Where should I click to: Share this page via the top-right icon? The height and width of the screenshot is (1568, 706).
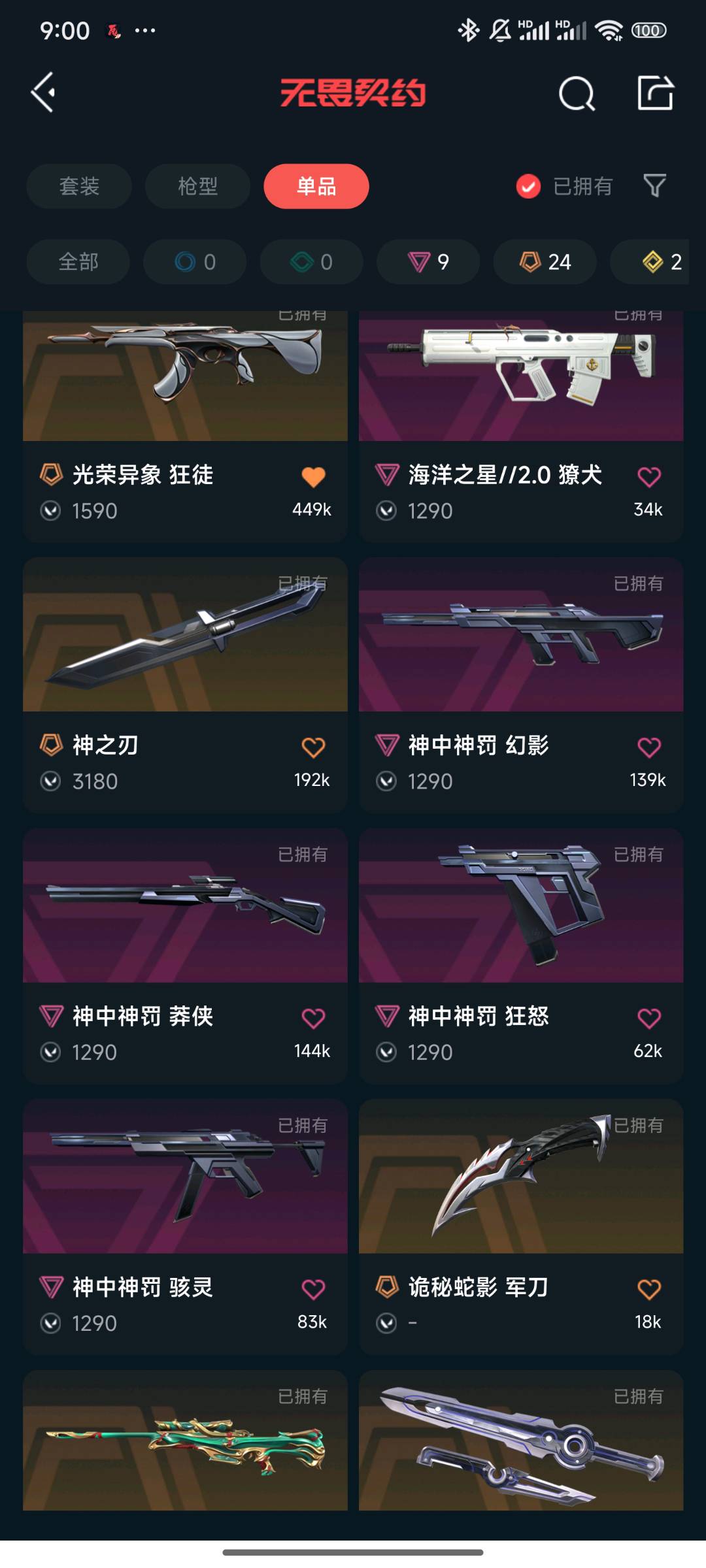point(655,93)
